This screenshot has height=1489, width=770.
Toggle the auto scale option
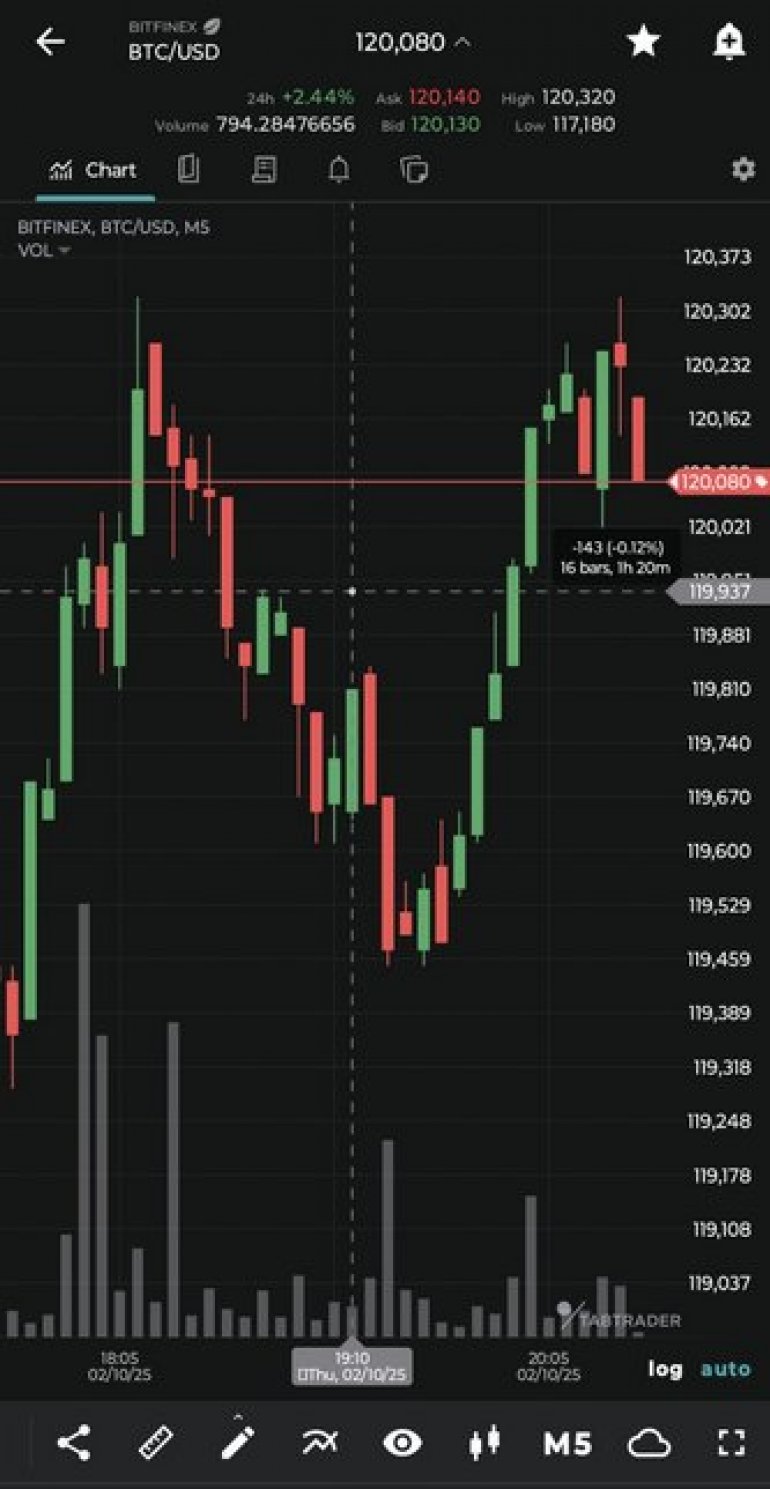tap(725, 1369)
